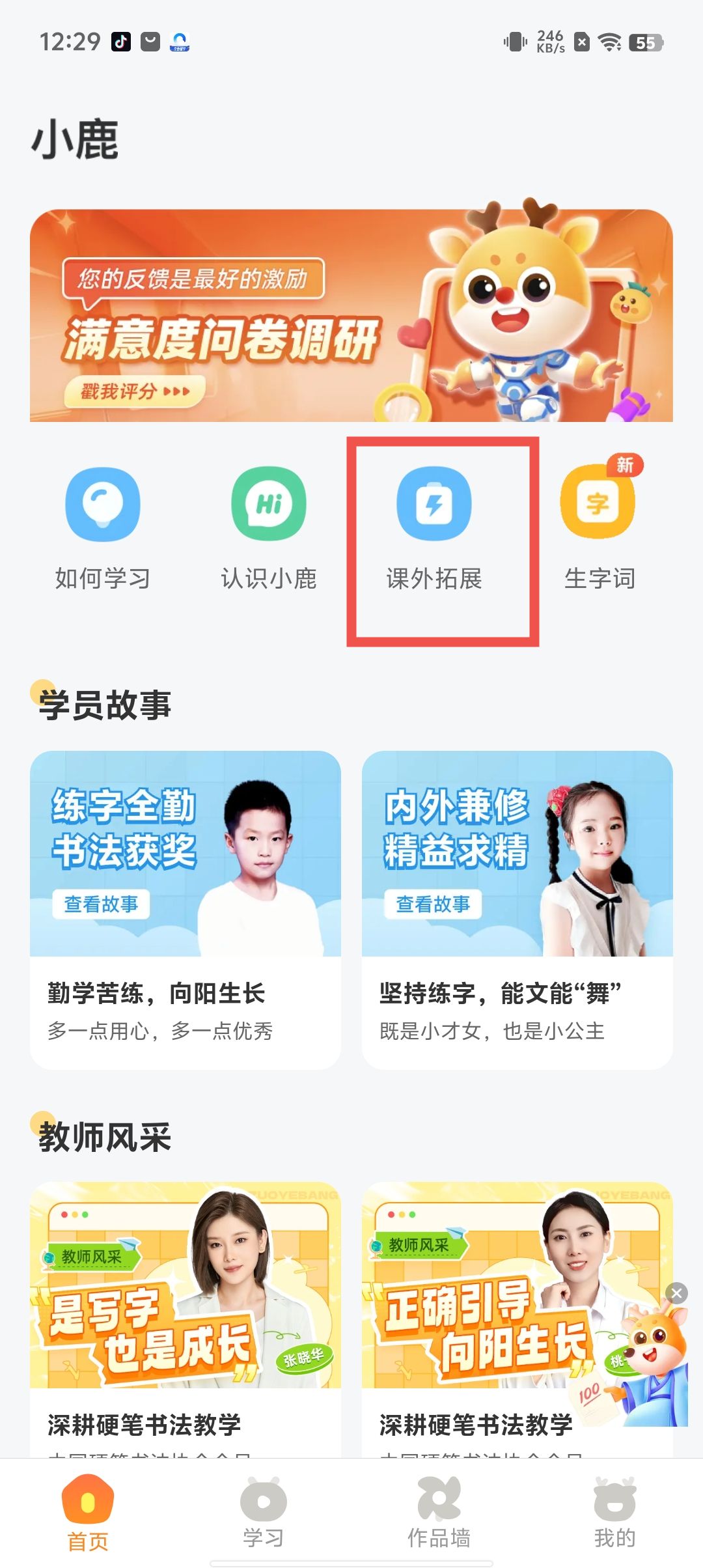This screenshot has width=703, height=1568.
Task: Dismiss the floating deer mascot widget
Action: [x=677, y=1293]
